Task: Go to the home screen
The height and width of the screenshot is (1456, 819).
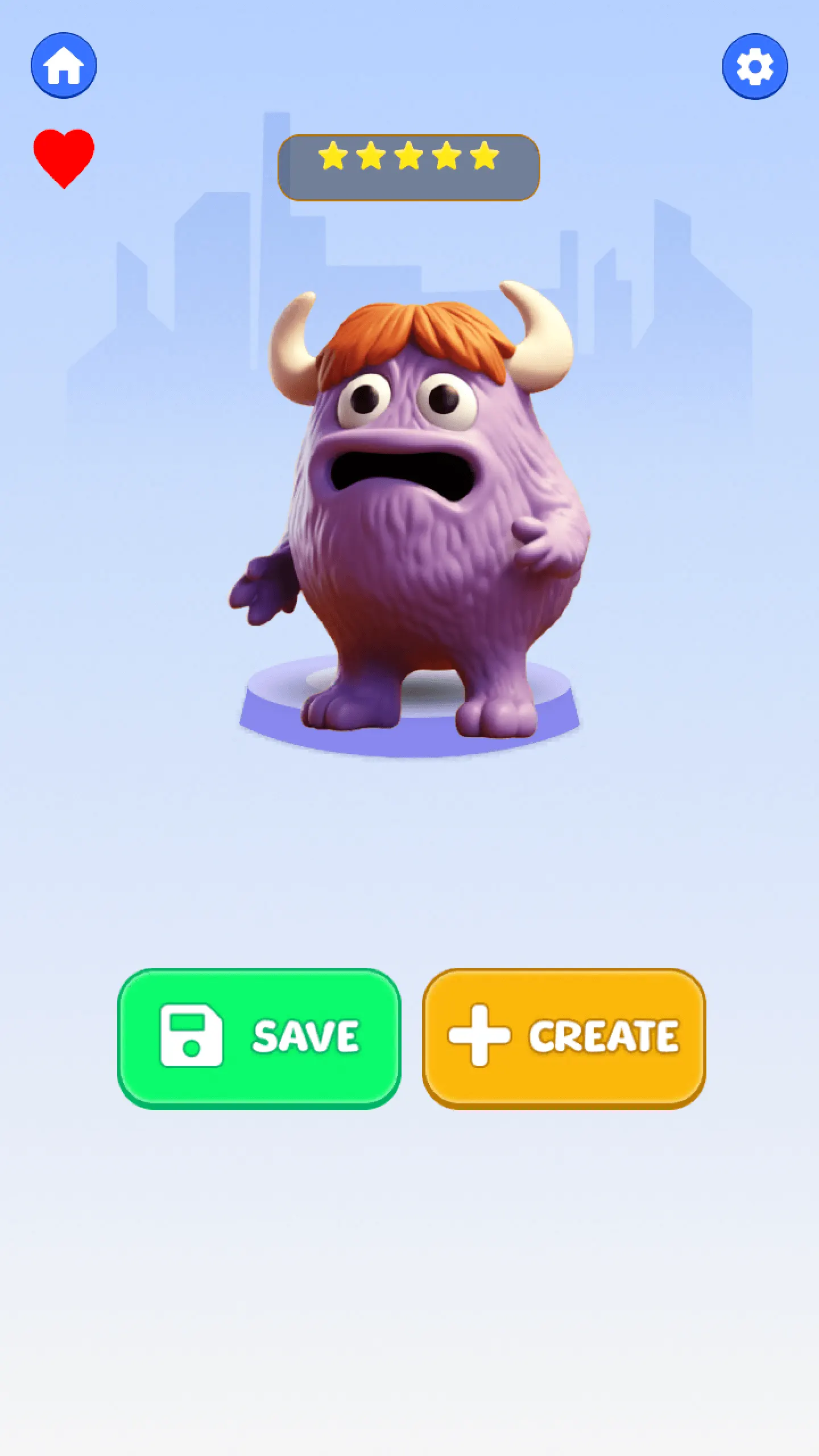Action: (64, 65)
